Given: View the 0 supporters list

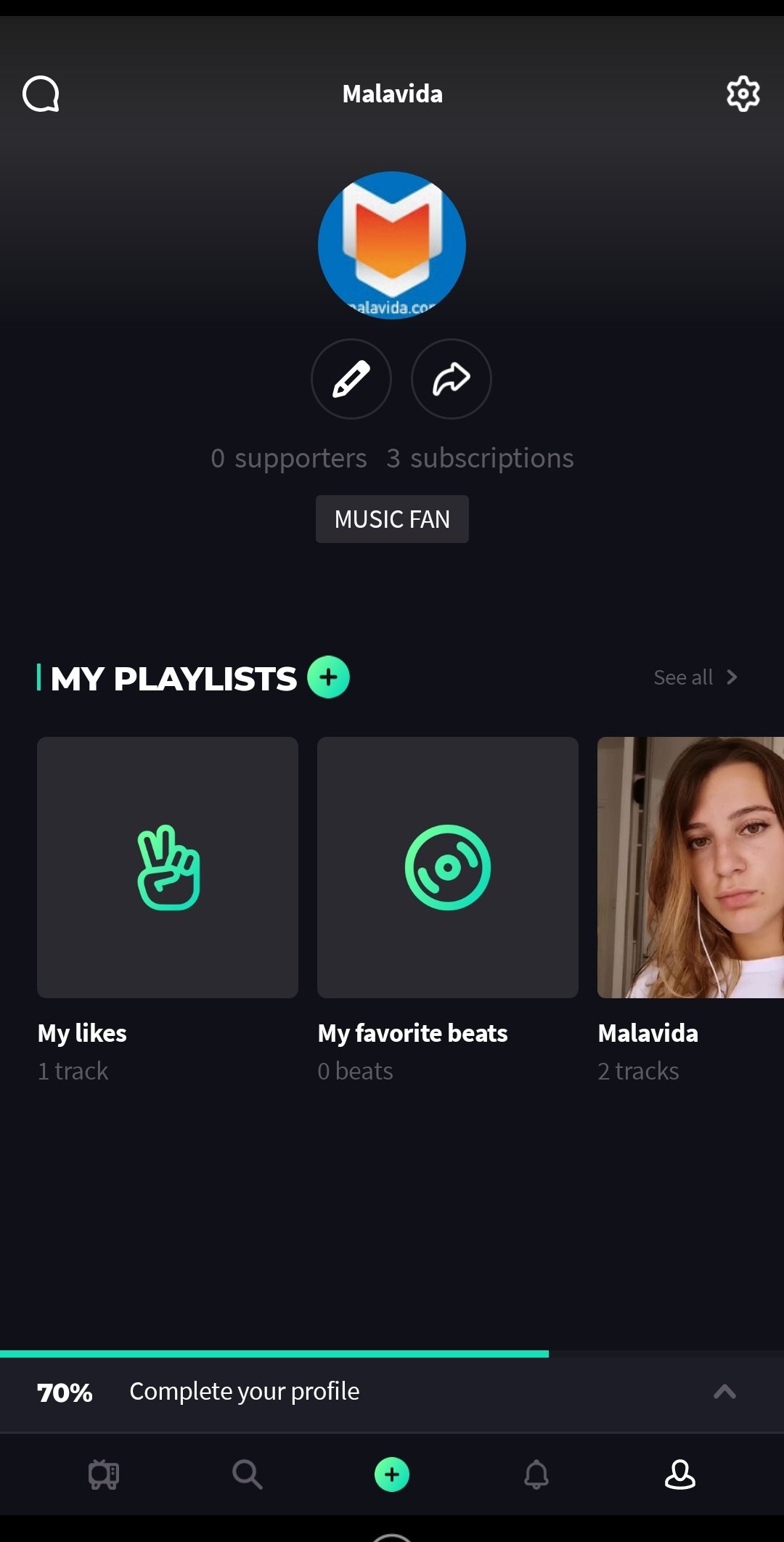Looking at the screenshot, I should click(x=289, y=458).
